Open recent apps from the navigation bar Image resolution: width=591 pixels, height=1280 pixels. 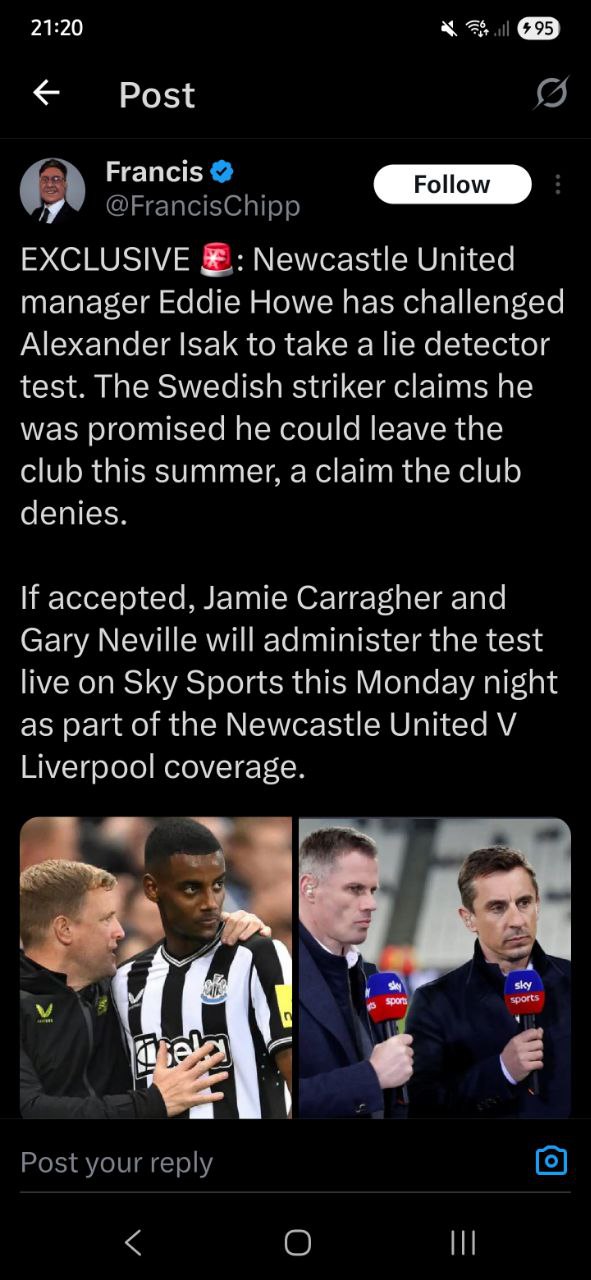click(x=462, y=1242)
